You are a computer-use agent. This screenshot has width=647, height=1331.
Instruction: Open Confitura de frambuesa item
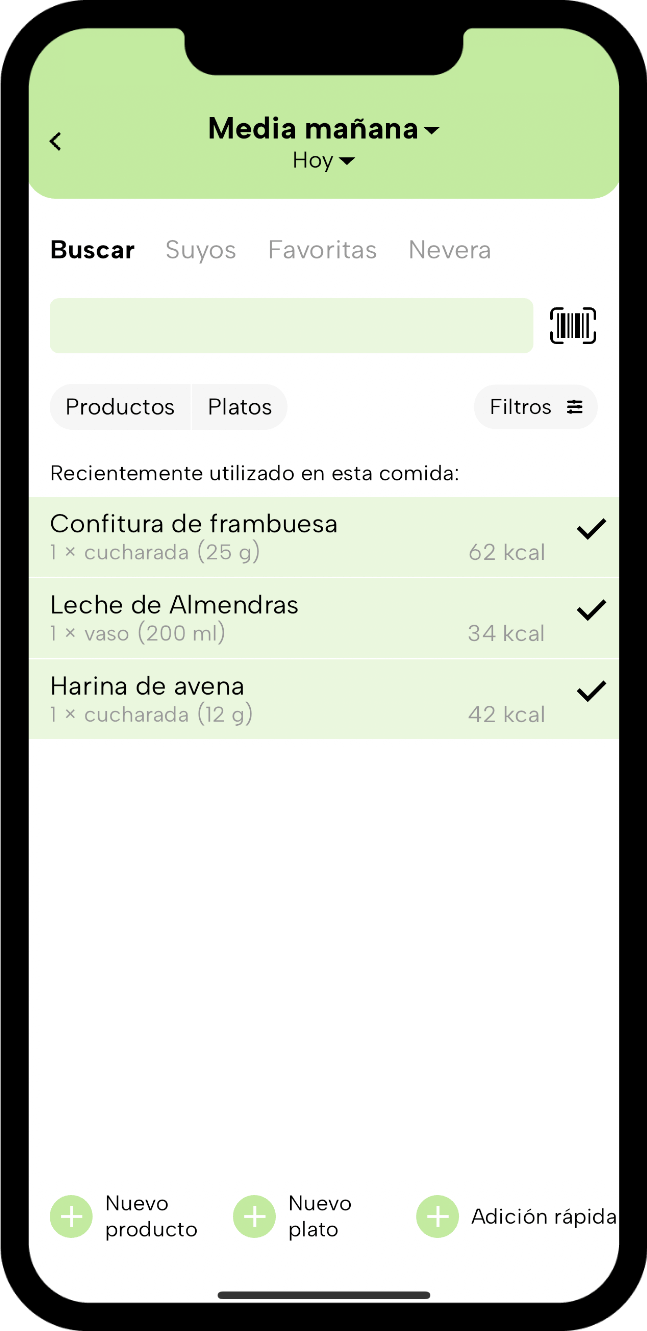click(323, 537)
